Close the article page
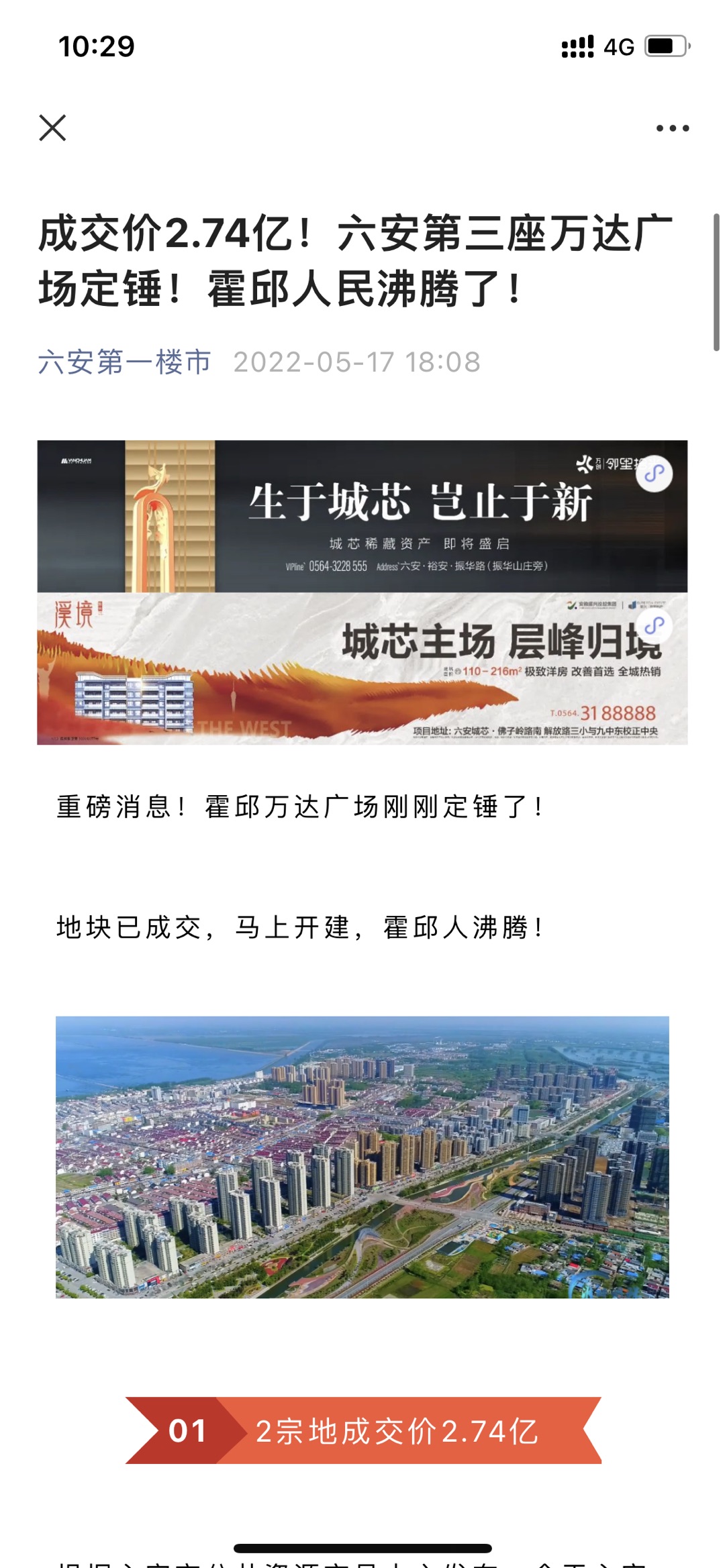The image size is (725, 1568). tap(52, 127)
